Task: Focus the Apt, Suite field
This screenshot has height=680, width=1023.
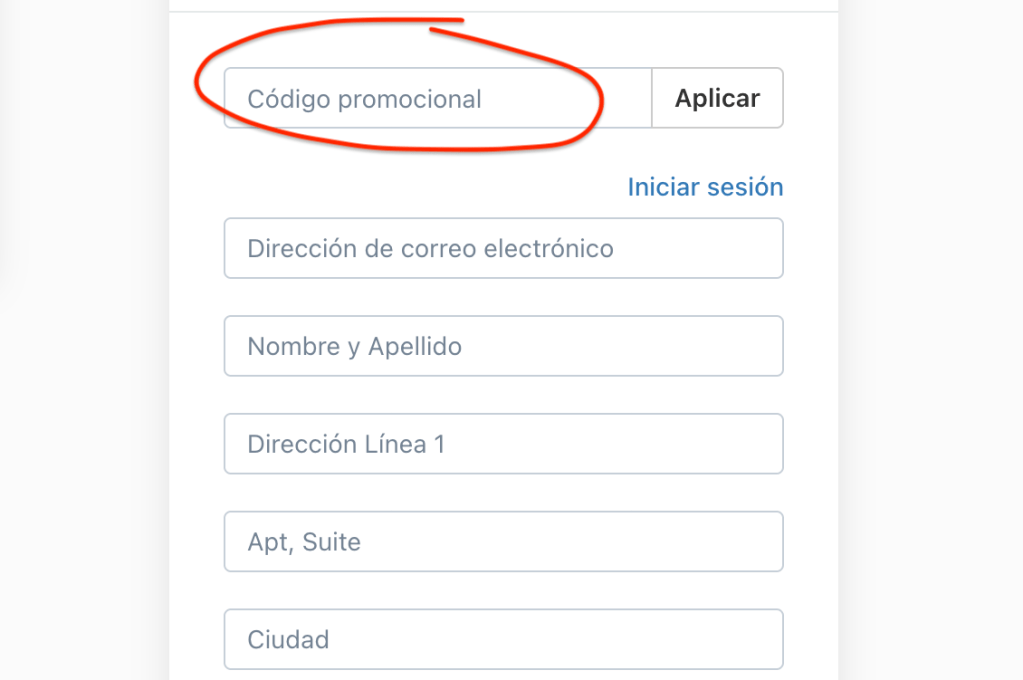Action: coord(503,542)
